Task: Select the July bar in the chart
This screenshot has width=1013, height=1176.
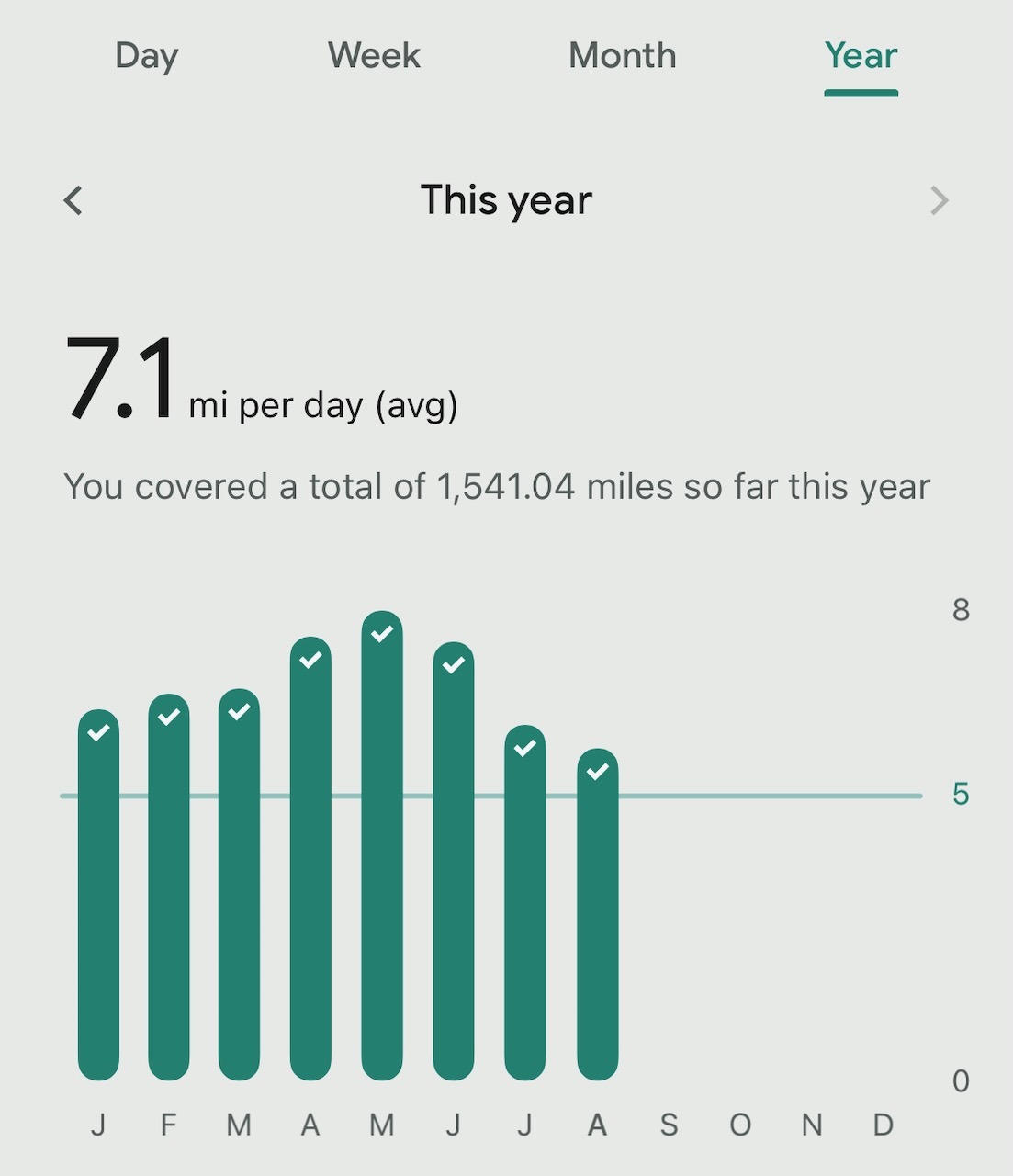Action: (525, 903)
